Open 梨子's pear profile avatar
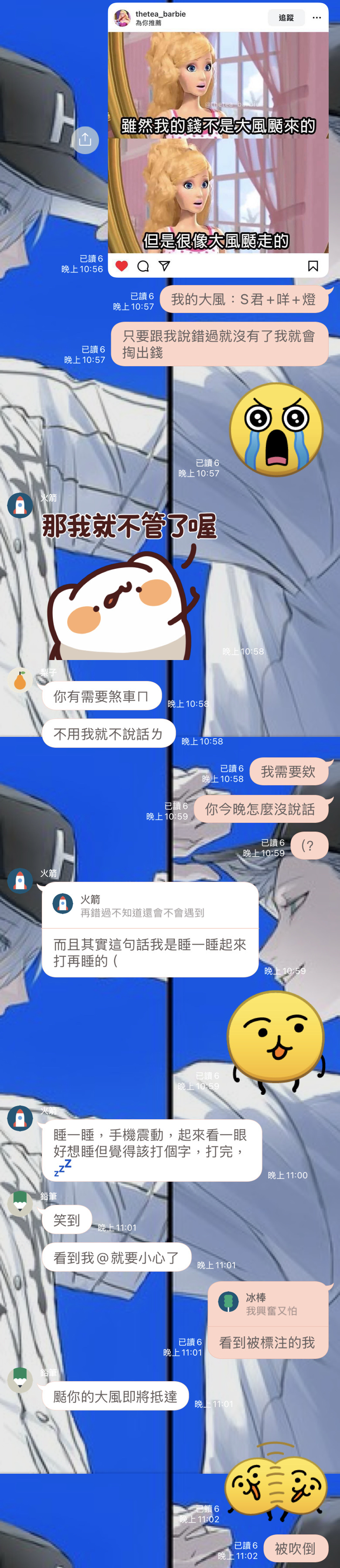Image resolution: width=340 pixels, height=1568 pixels. click(x=20, y=681)
